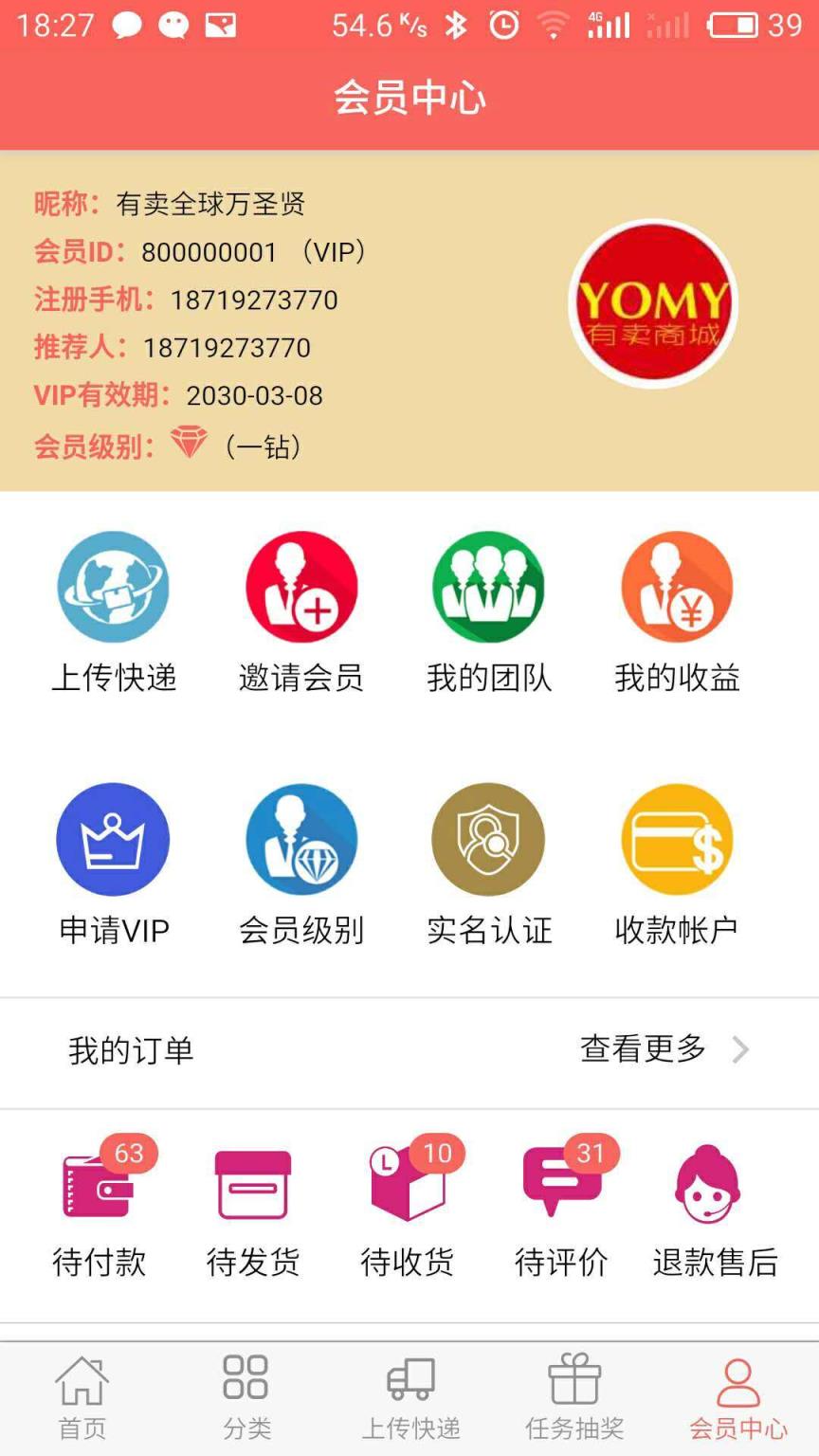Open 会员级别 membership level icon

301,840
